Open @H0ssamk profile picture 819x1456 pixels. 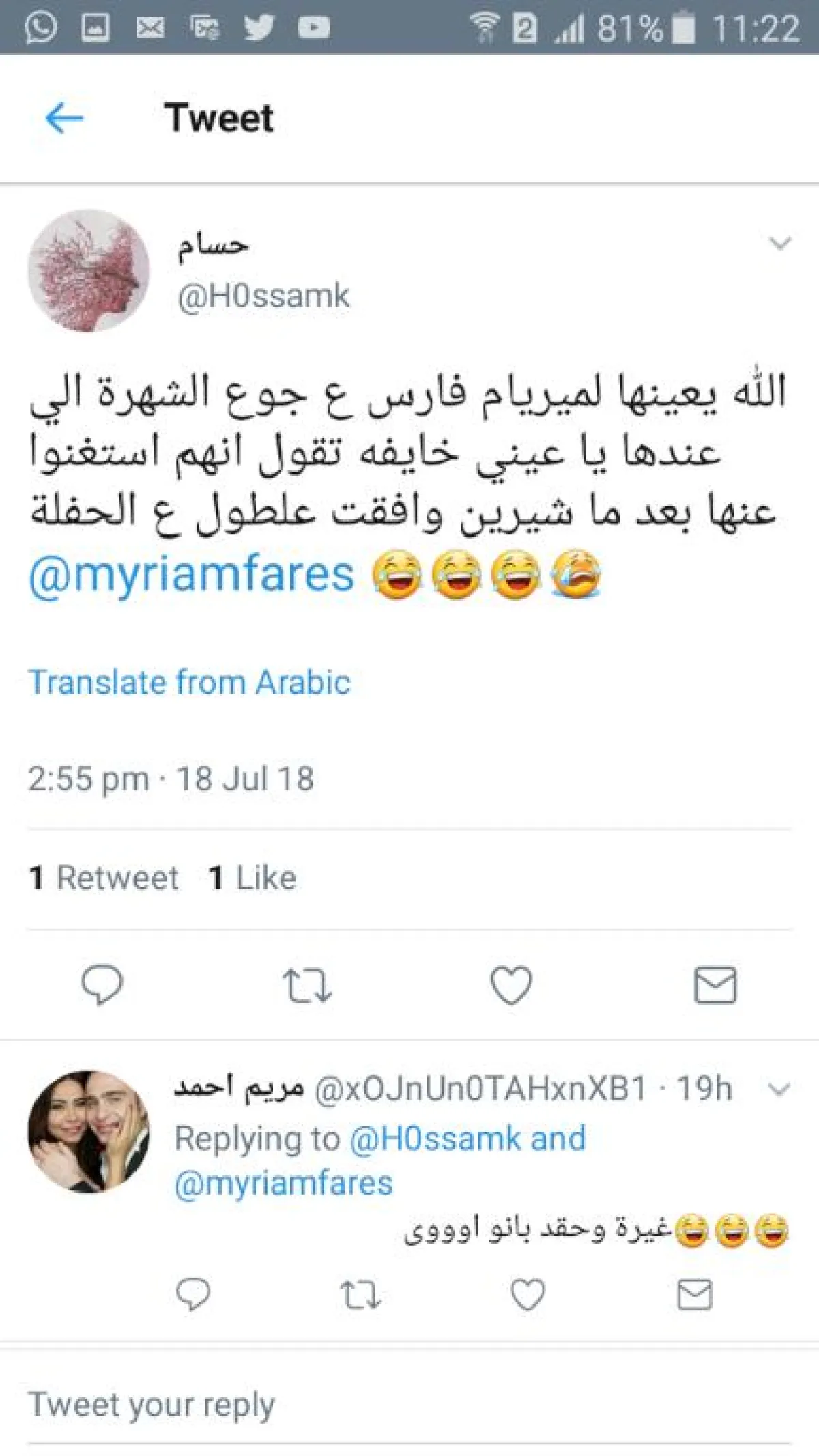pyautogui.click(x=89, y=271)
